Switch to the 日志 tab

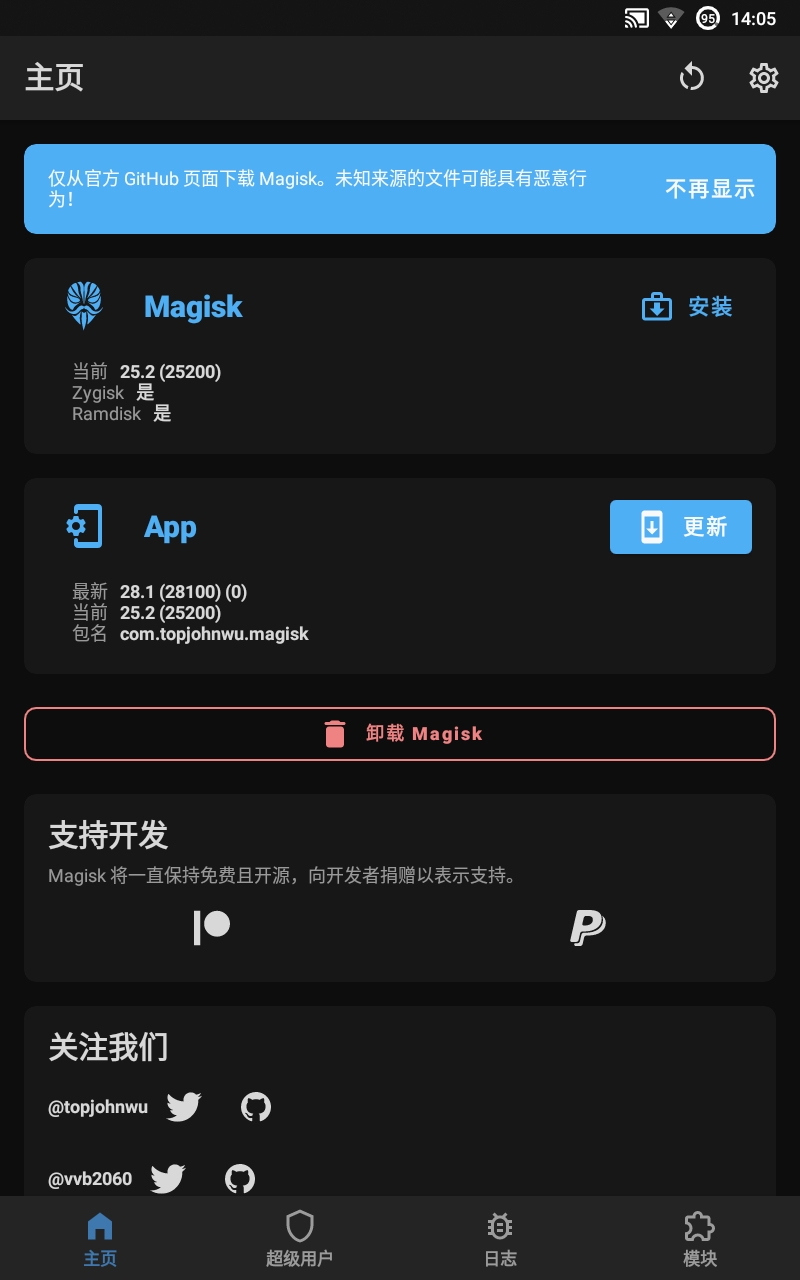tap(500, 1238)
